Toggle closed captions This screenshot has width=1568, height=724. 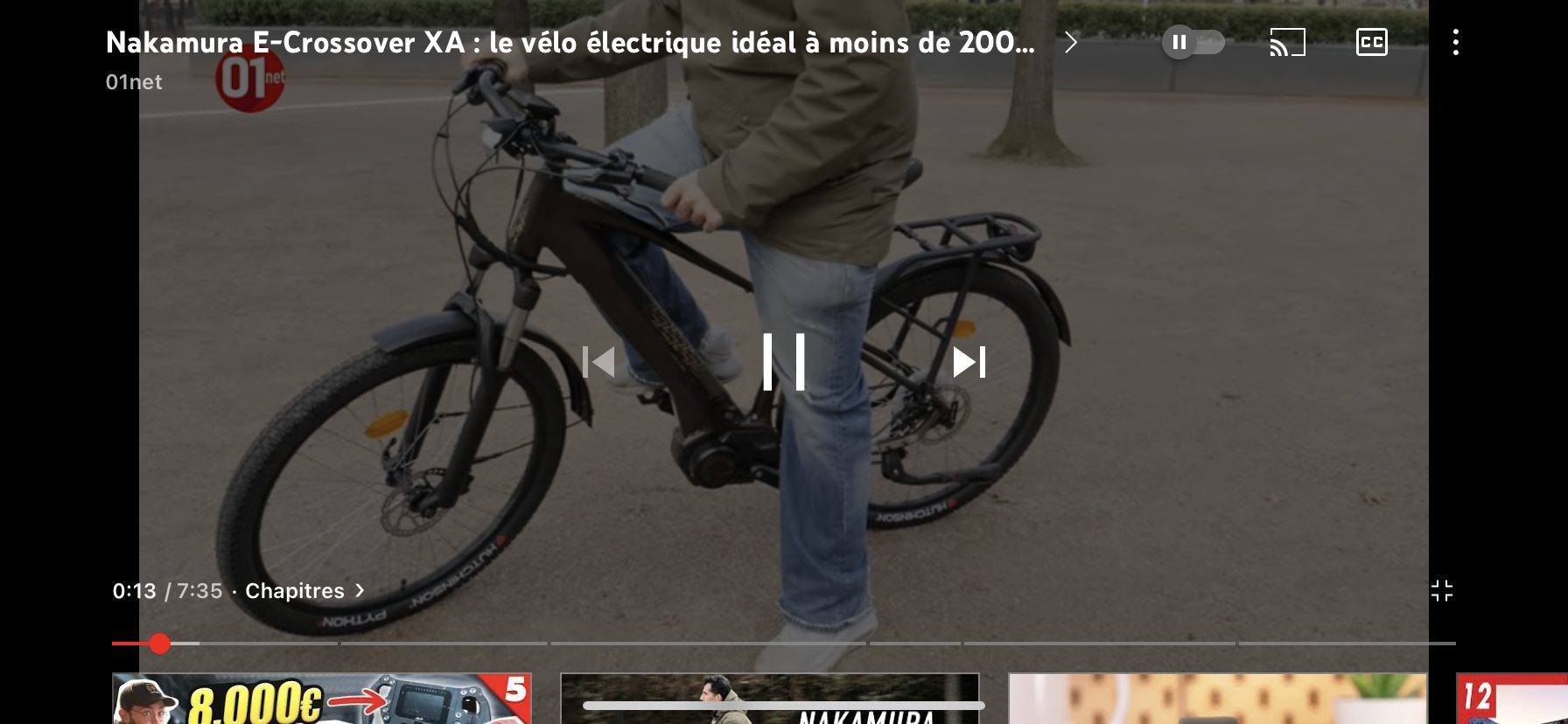(1371, 42)
